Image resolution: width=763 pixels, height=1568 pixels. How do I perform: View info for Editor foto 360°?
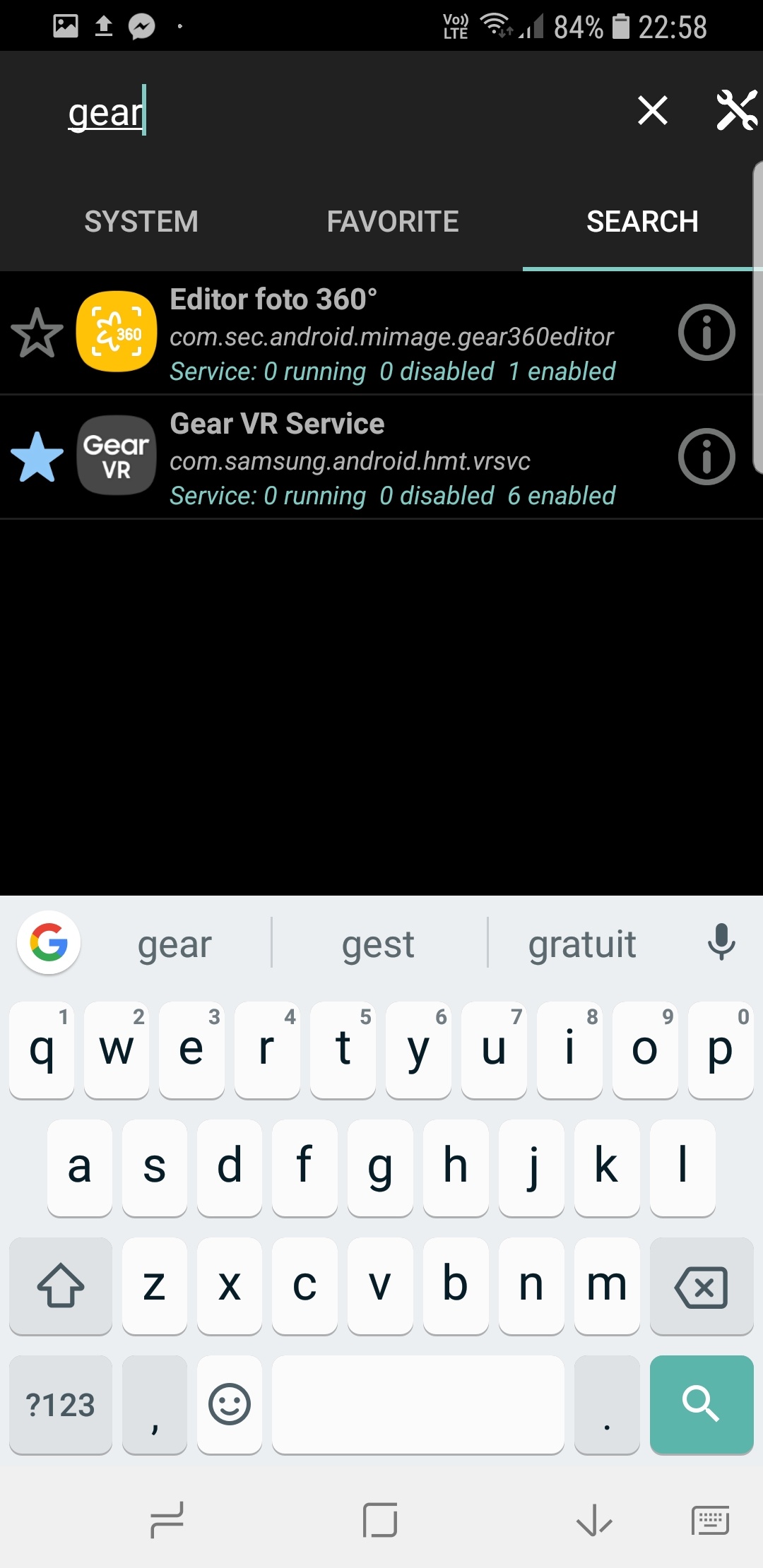click(706, 333)
